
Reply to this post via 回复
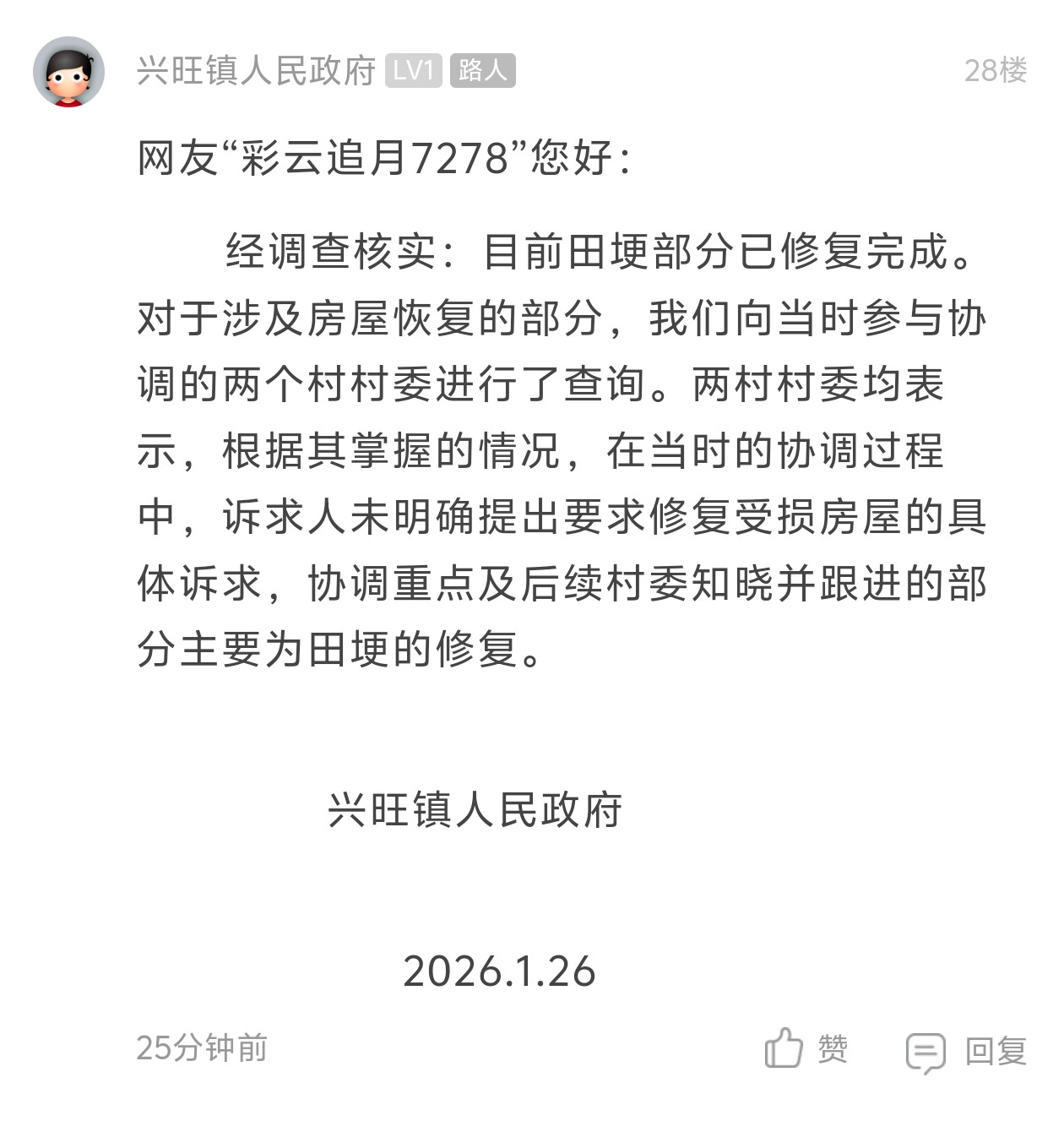pos(966,1052)
